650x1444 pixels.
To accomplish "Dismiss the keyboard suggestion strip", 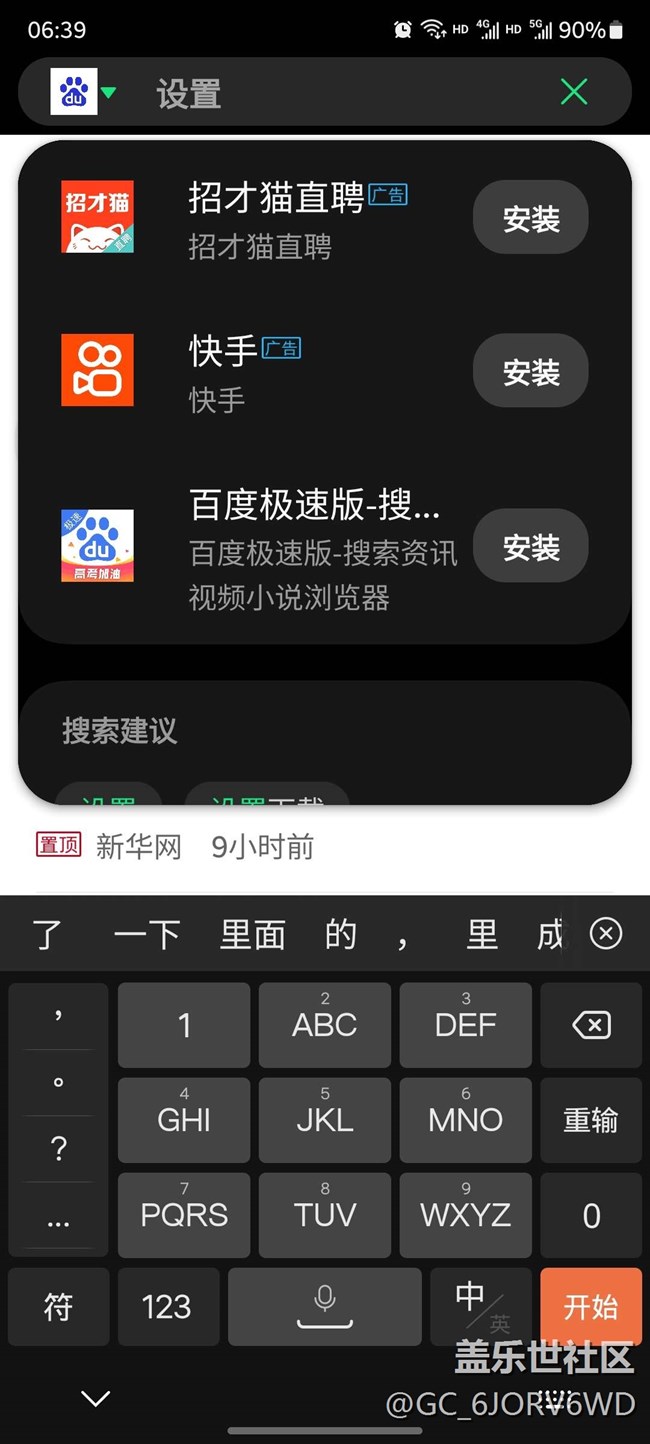I will point(606,934).
